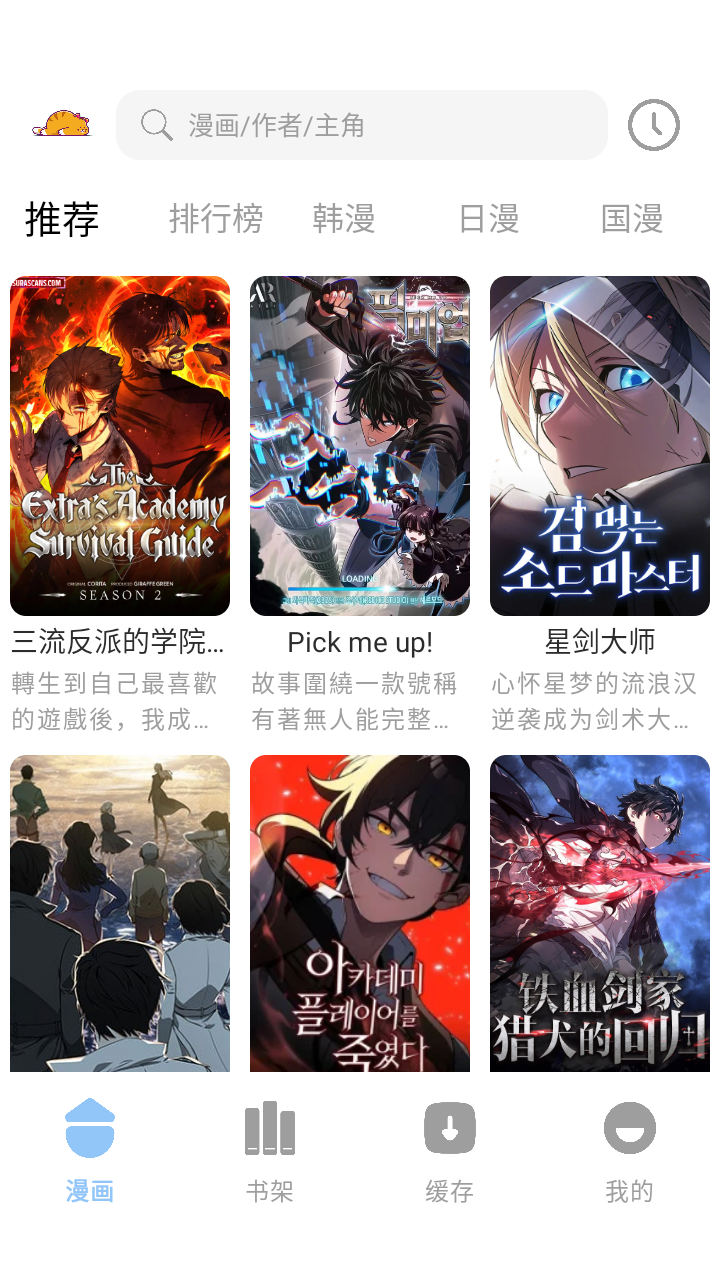Switch to the 韩漫 tab
This screenshot has width=720, height=1280.
(x=343, y=218)
